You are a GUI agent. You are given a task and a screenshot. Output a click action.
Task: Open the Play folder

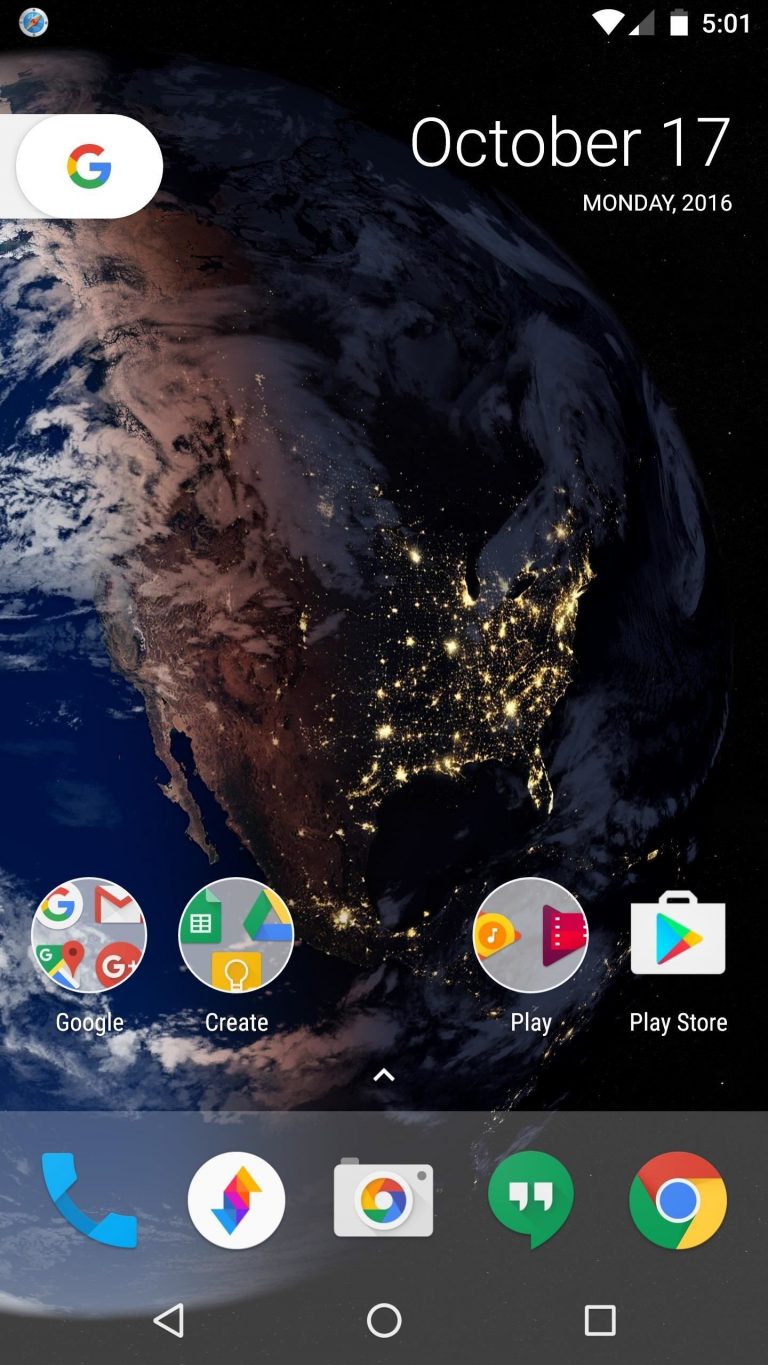(531, 935)
